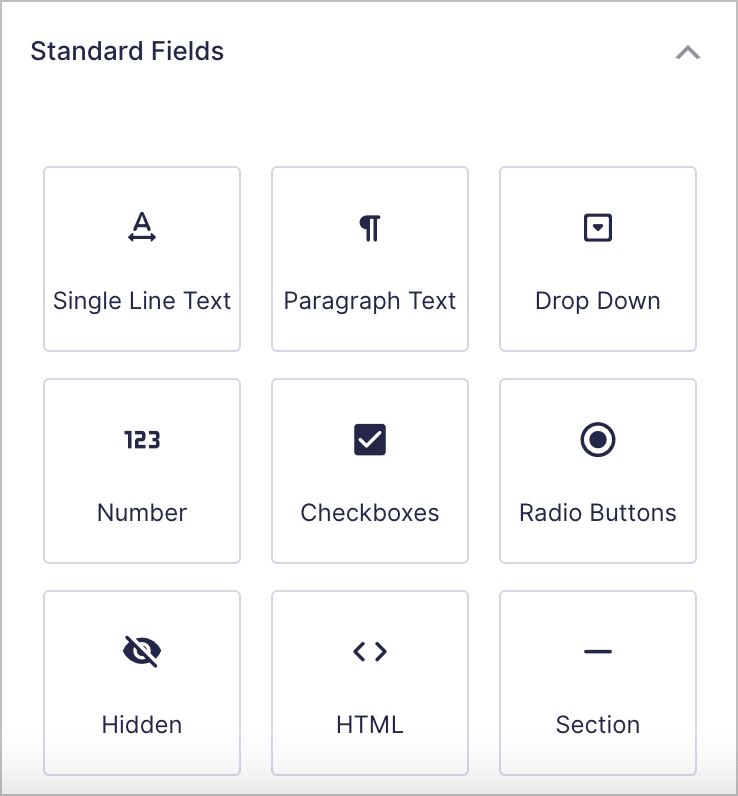Add a Single Line Text field
The height and width of the screenshot is (796, 738).
pyautogui.click(x=142, y=259)
